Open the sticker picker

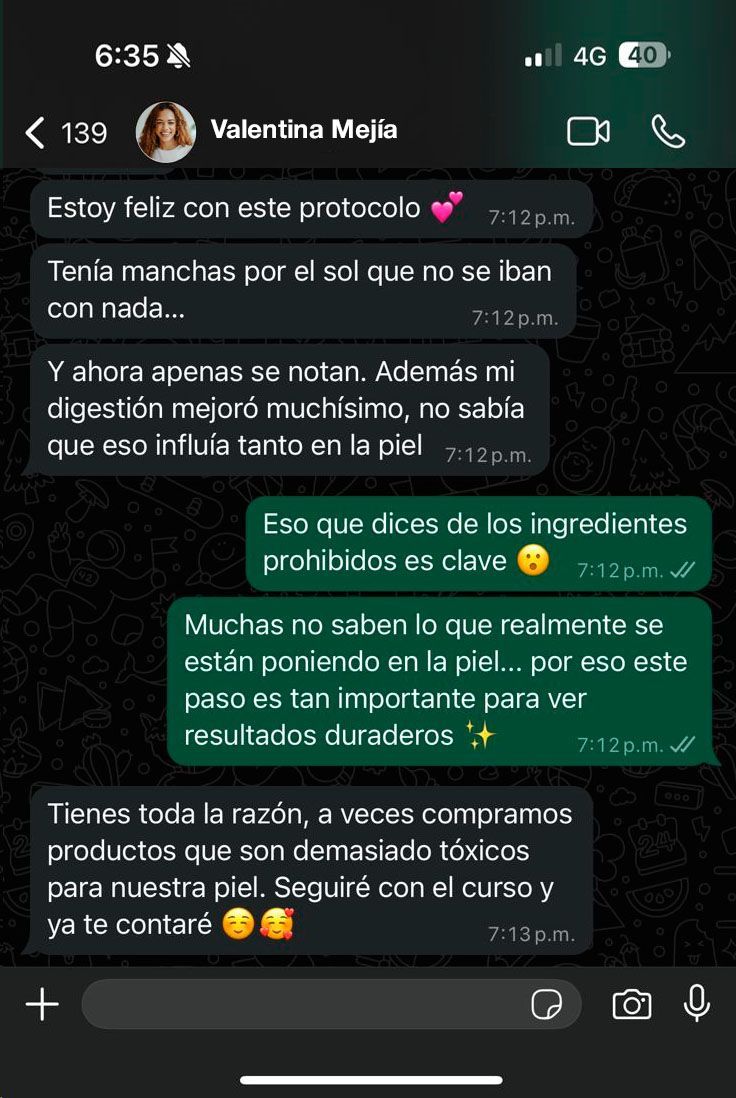click(x=546, y=1005)
